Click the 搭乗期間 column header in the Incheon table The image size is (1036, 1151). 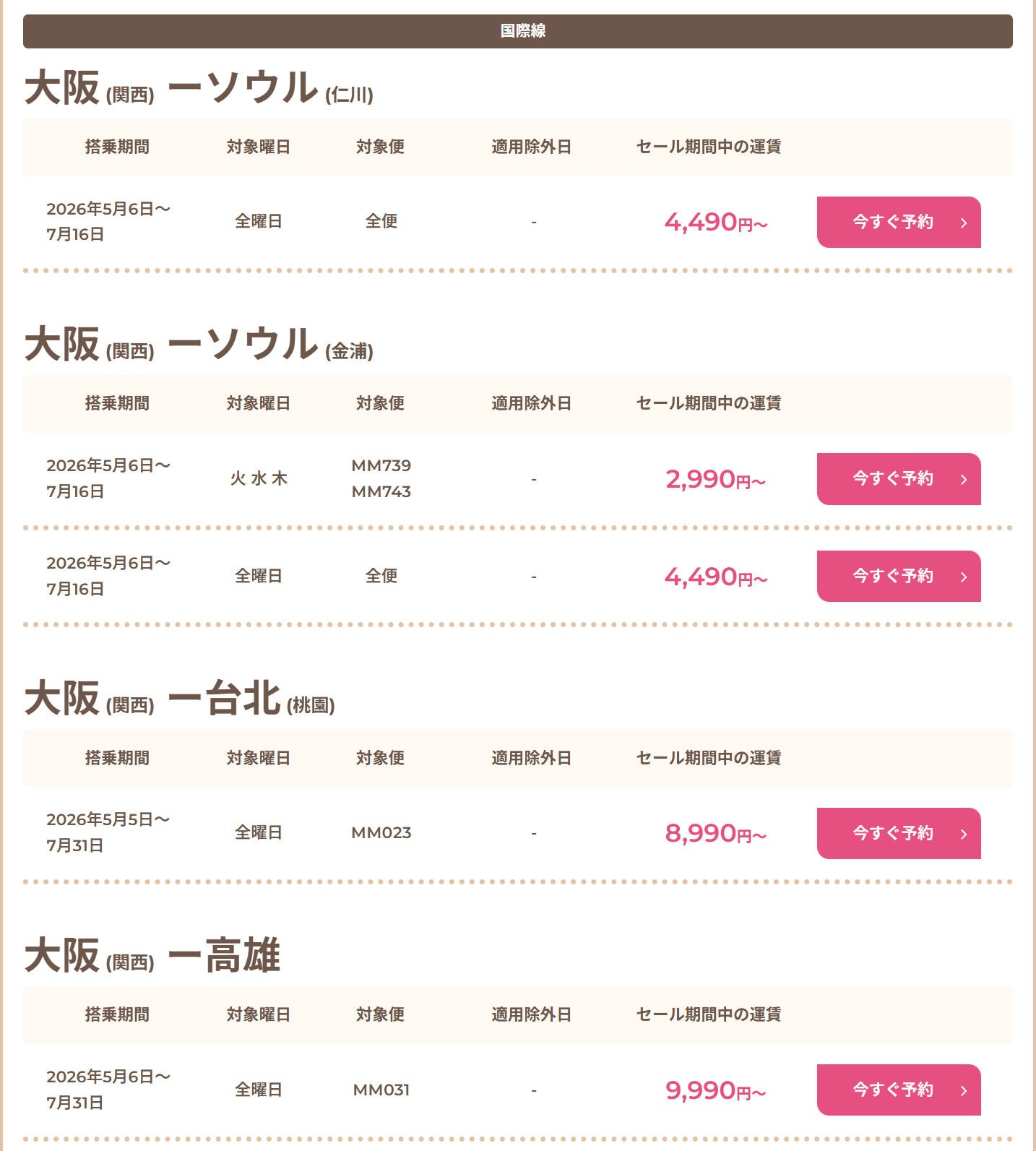(x=116, y=147)
